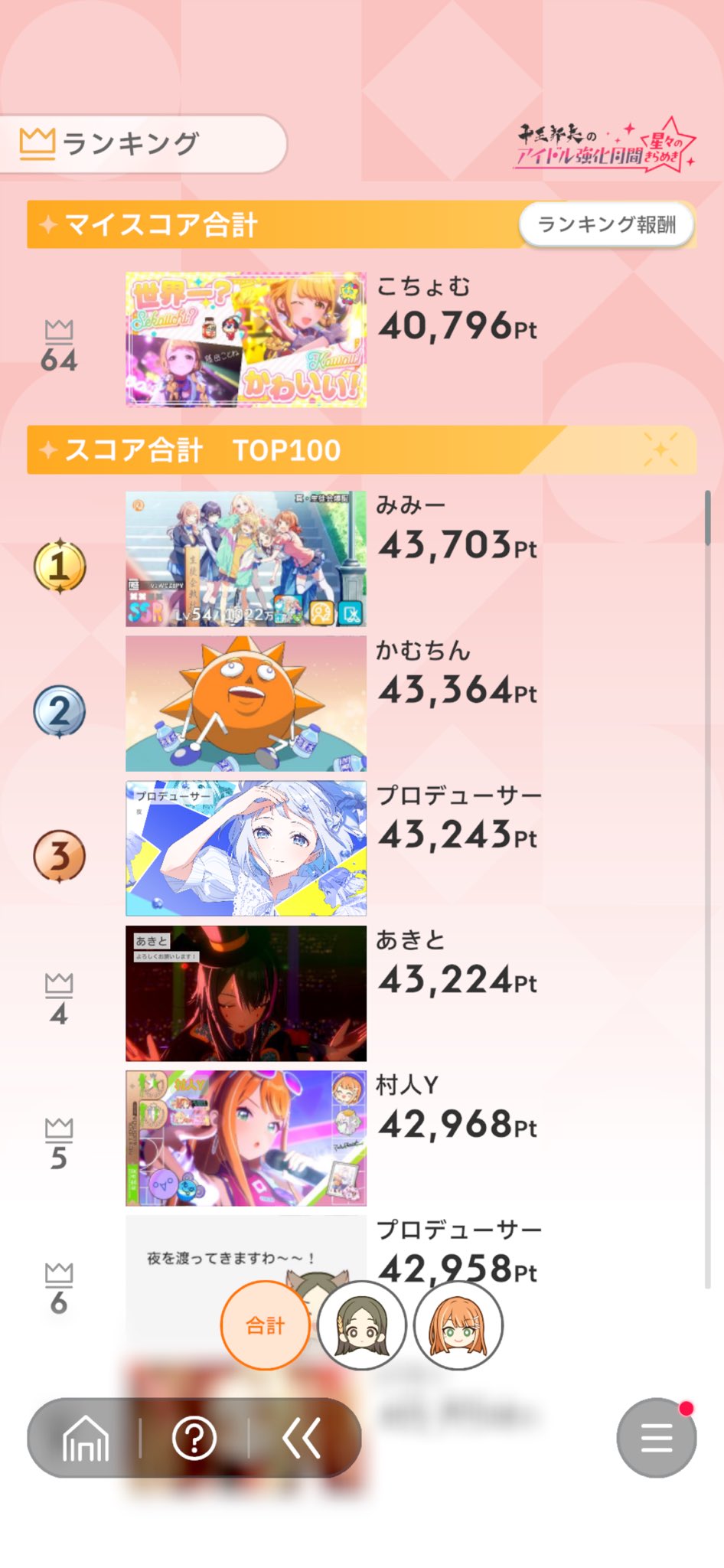Go back with the double-arrow icon
Screen dimensions: 724x1568
[302, 1439]
